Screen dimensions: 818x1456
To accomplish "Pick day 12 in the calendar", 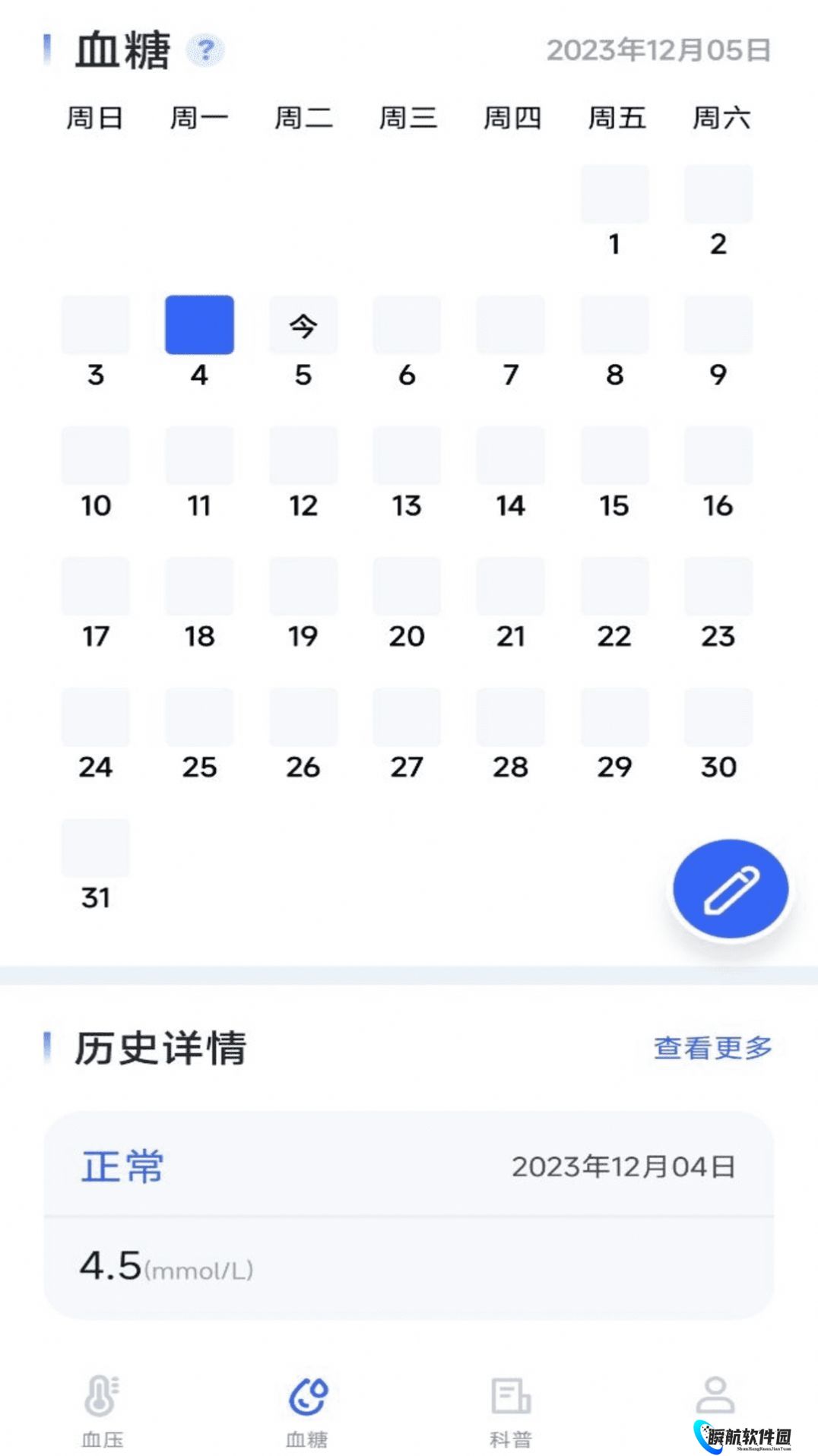I will 303,457.
